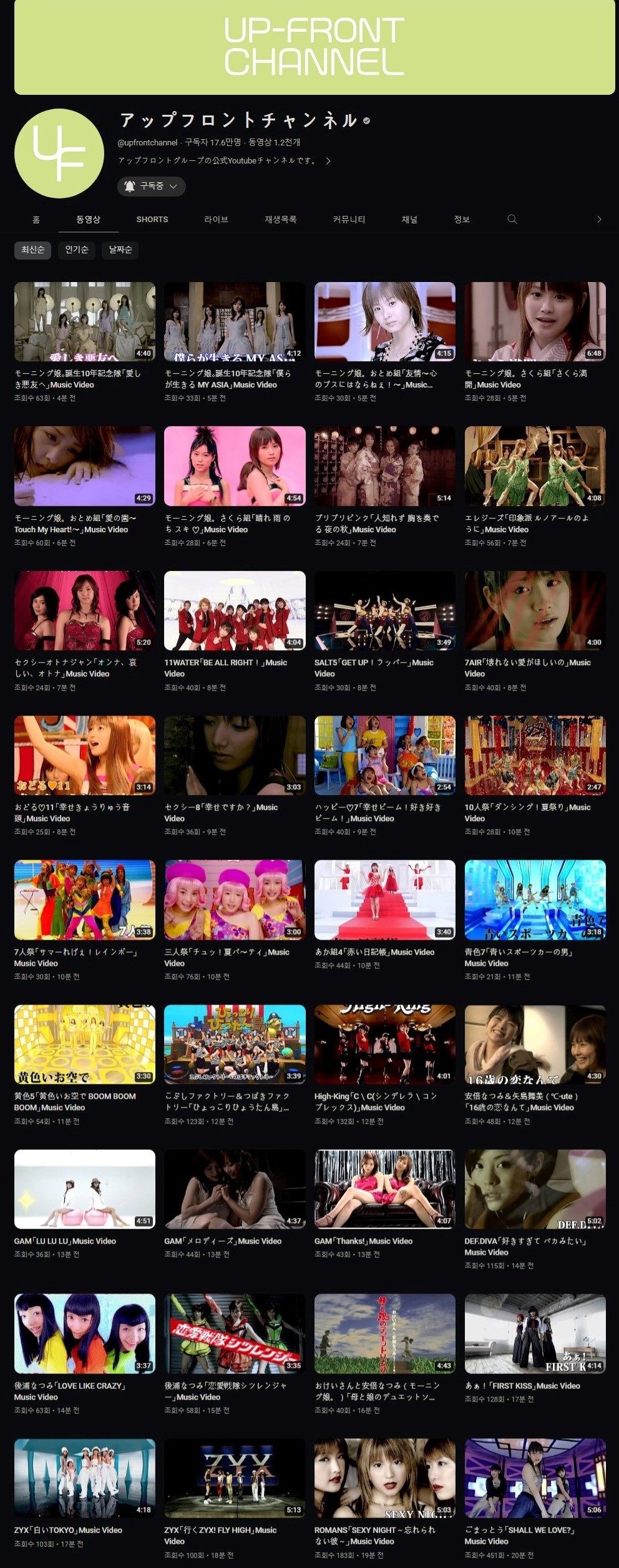Open the High-King C\C music video

[x=384, y=1045]
